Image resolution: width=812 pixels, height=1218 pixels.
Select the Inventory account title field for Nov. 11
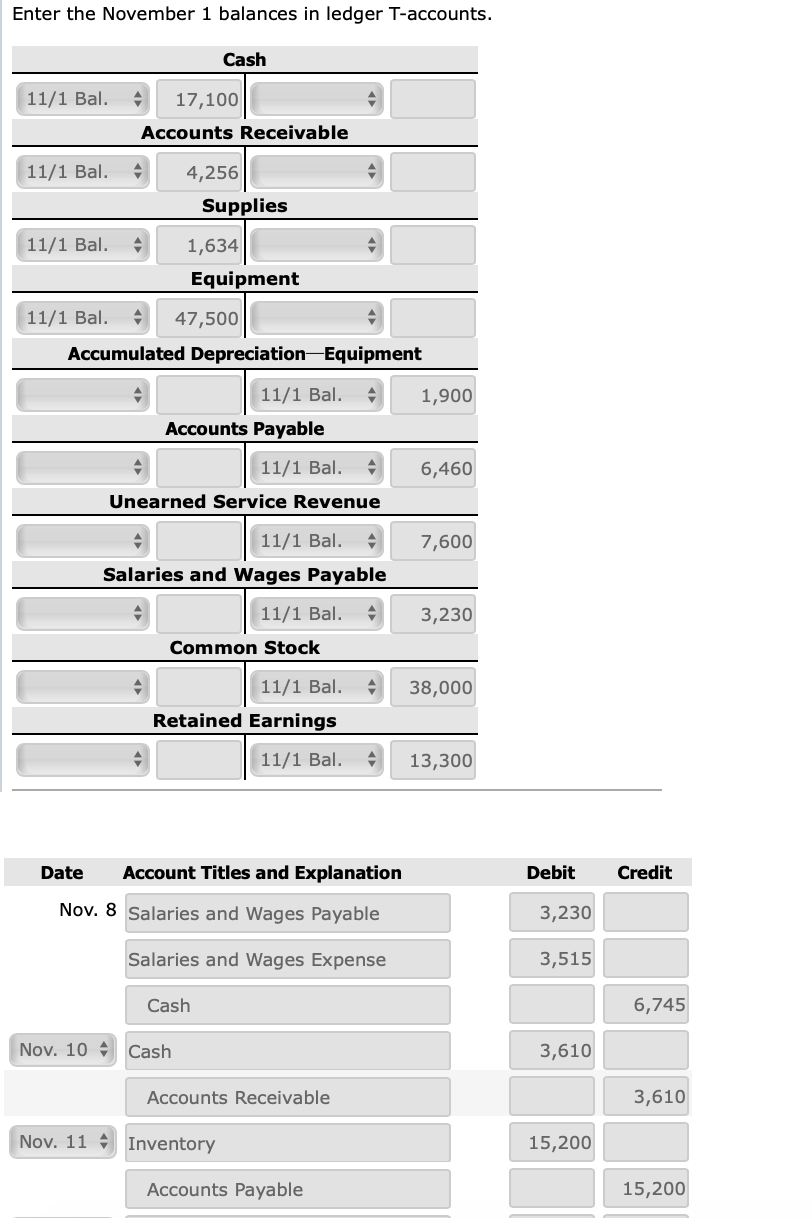tap(287, 1142)
